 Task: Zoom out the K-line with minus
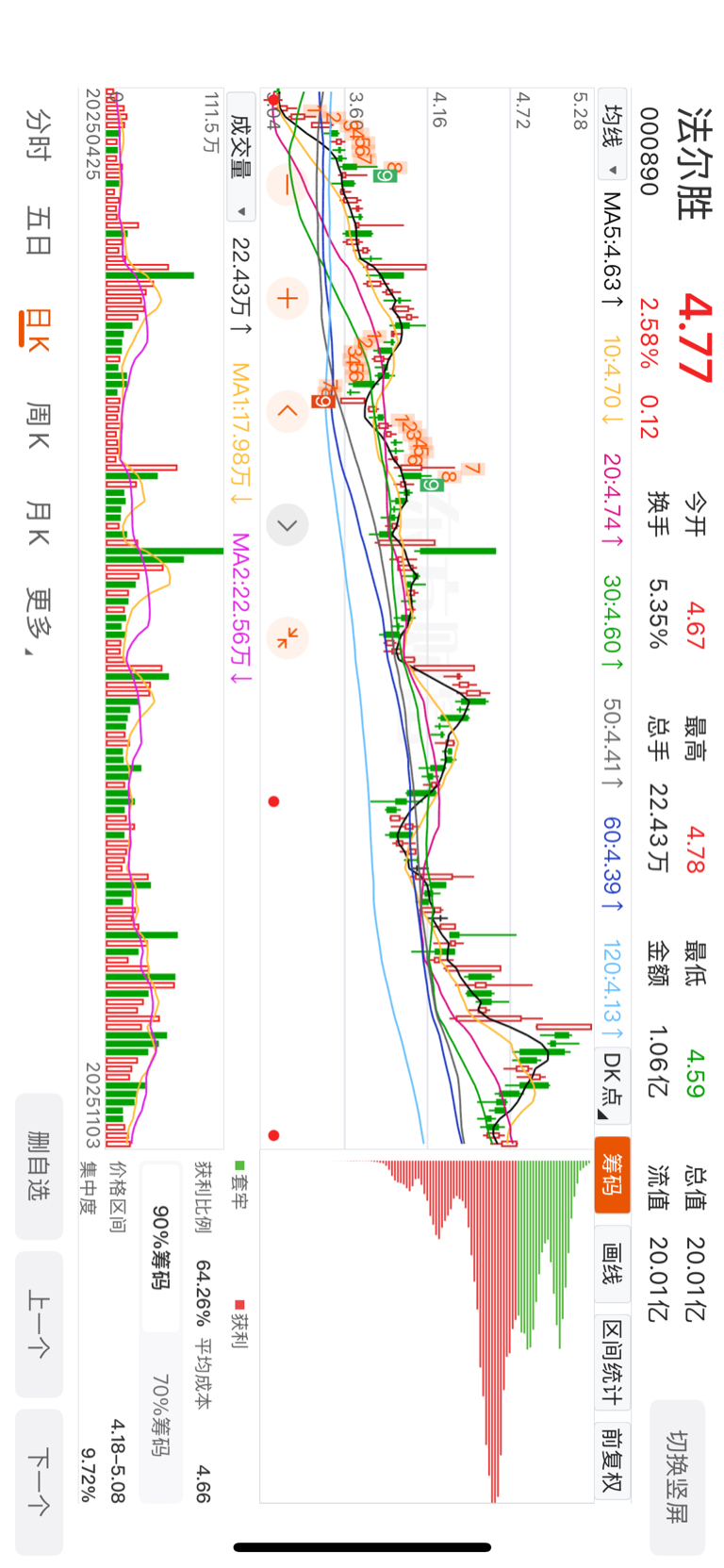[x=288, y=185]
